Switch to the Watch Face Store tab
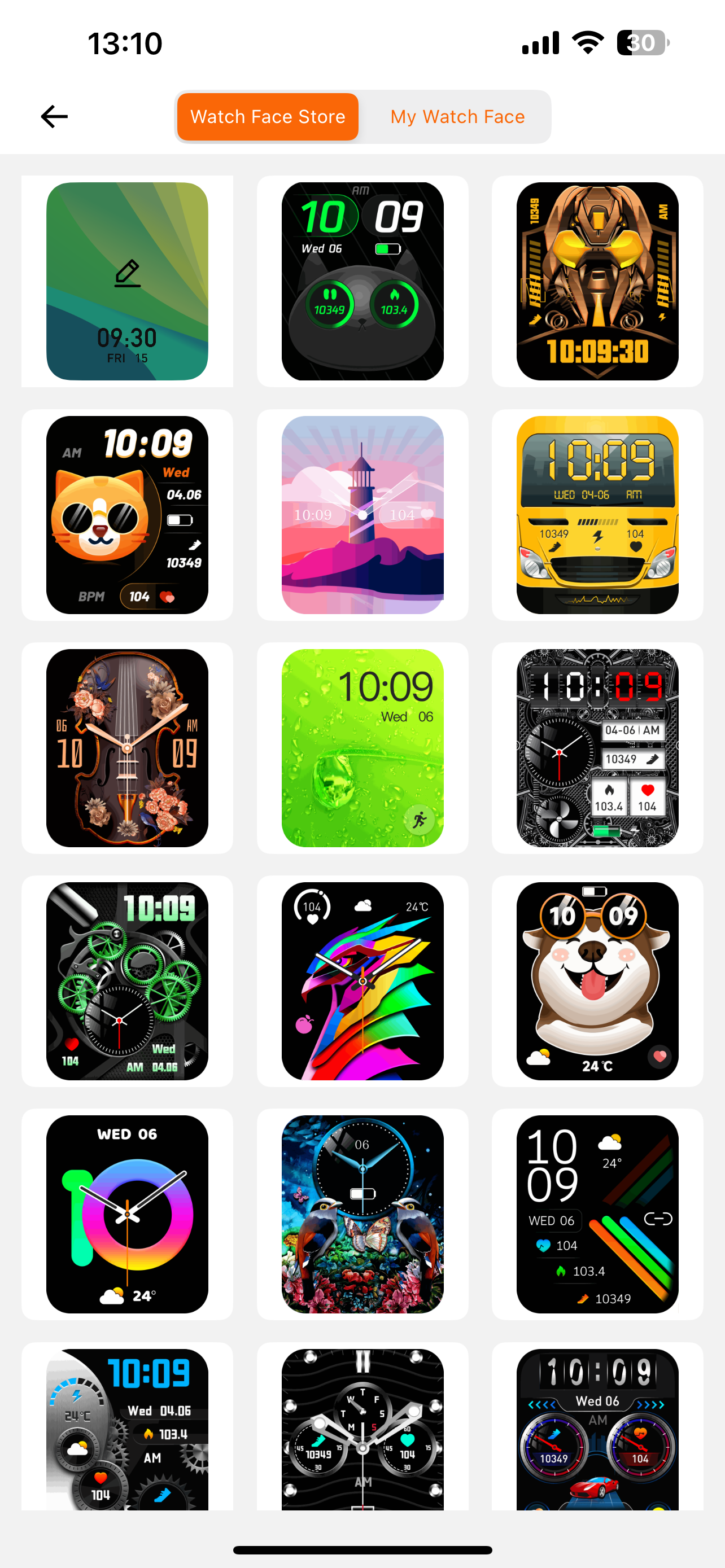725x1568 pixels. click(x=268, y=116)
